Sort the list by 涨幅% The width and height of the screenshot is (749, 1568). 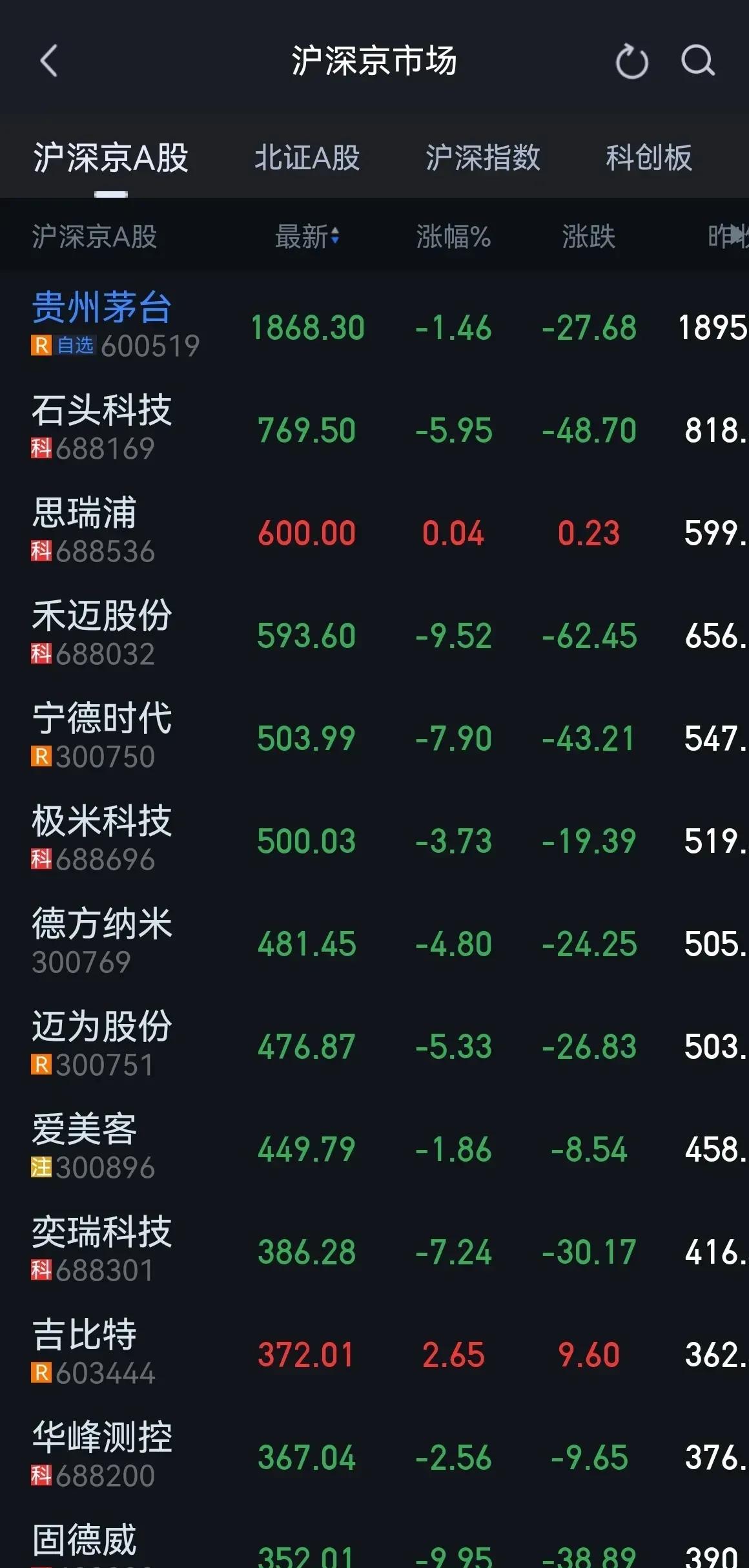pyautogui.click(x=453, y=236)
